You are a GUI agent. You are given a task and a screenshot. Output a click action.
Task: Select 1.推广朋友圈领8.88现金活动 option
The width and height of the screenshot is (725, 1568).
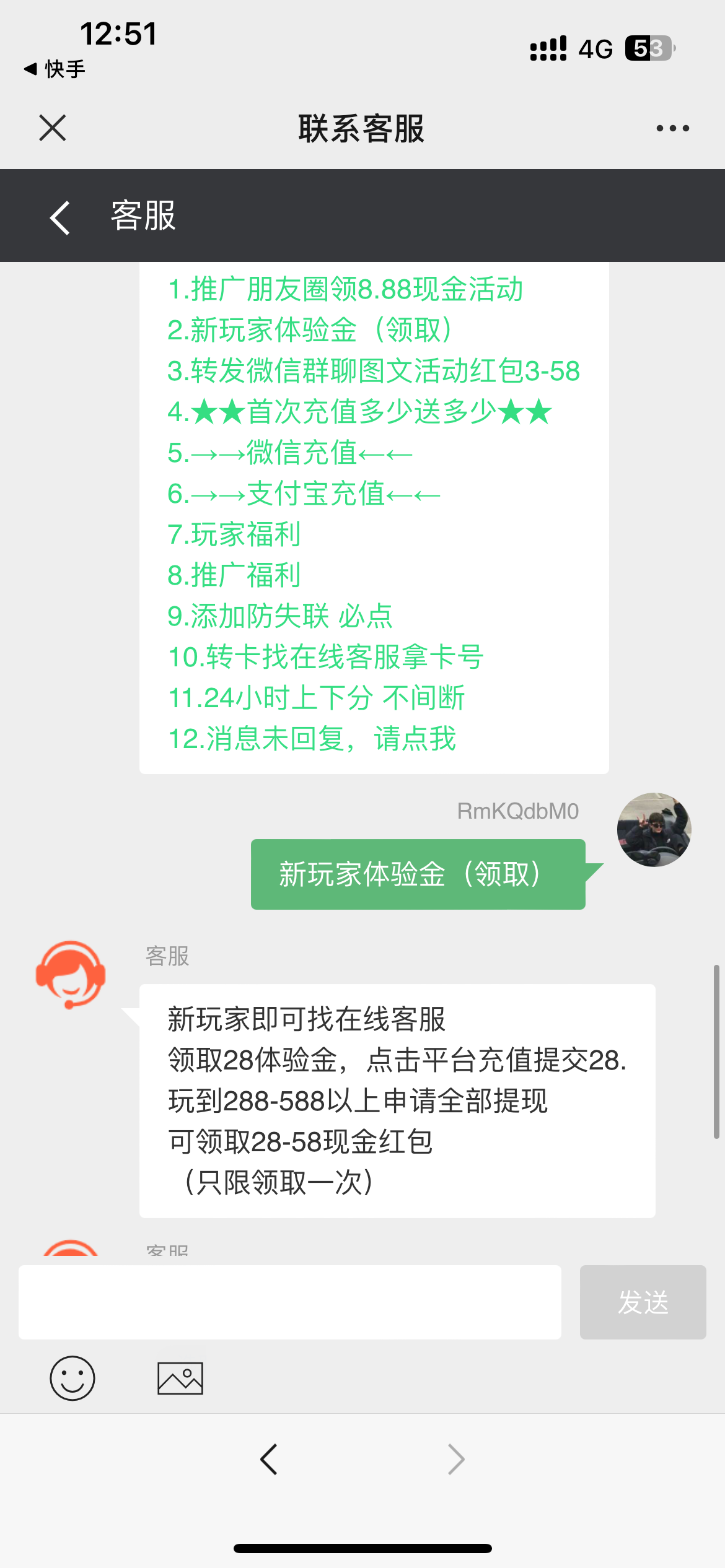click(x=345, y=290)
